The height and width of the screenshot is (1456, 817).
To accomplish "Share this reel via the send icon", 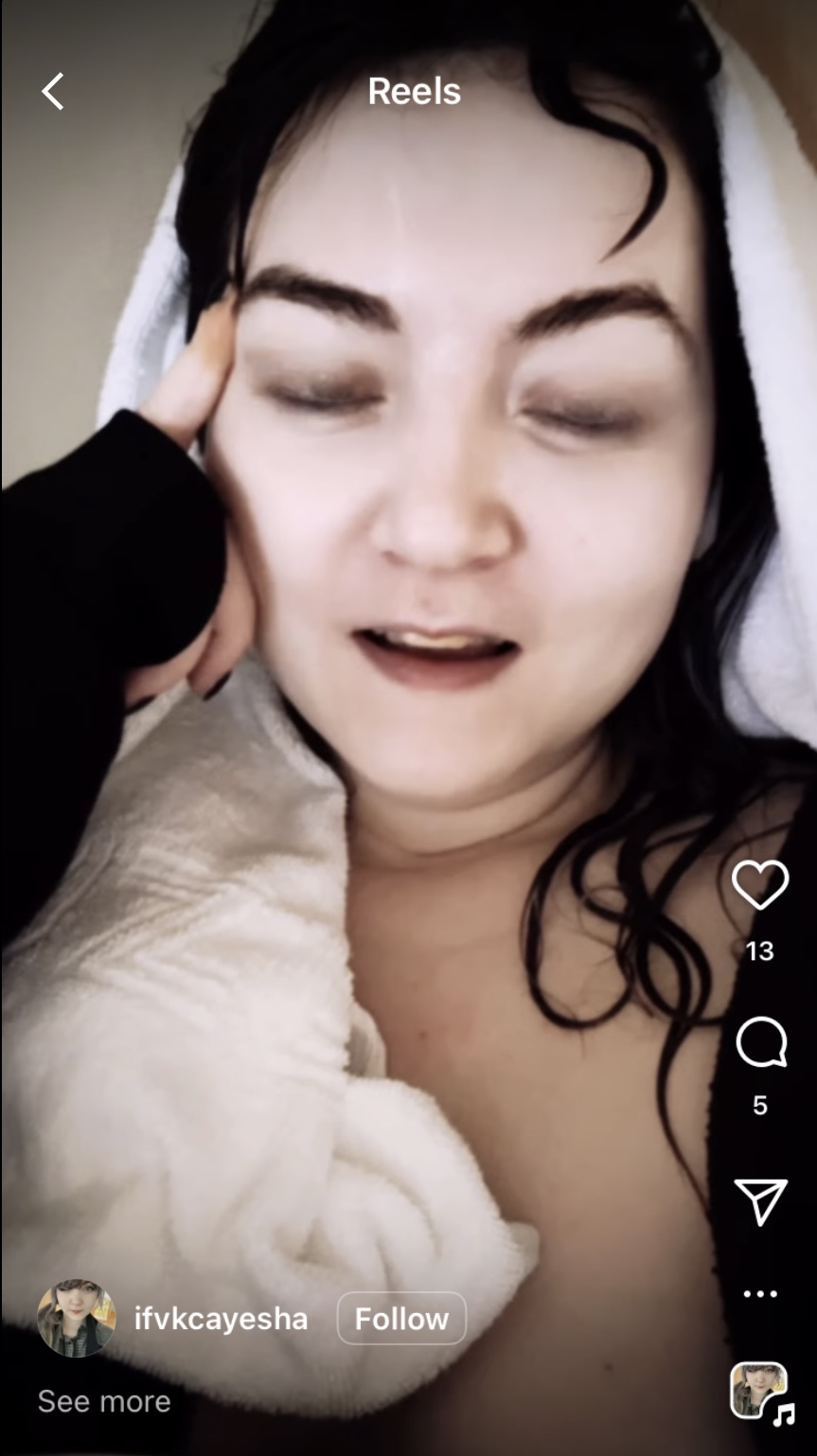I will click(761, 1201).
